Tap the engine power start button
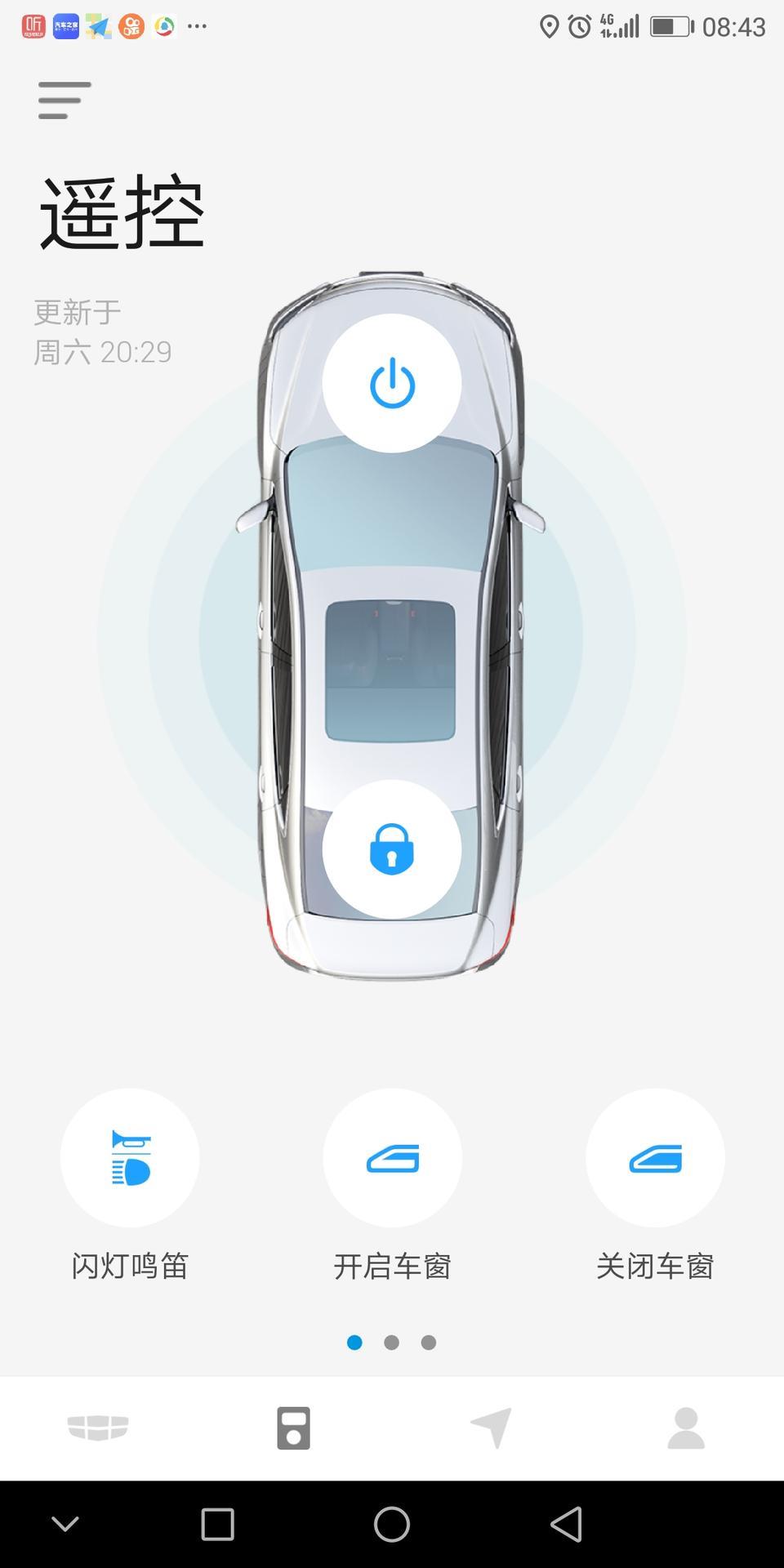The height and width of the screenshot is (1568, 784). 392,383
